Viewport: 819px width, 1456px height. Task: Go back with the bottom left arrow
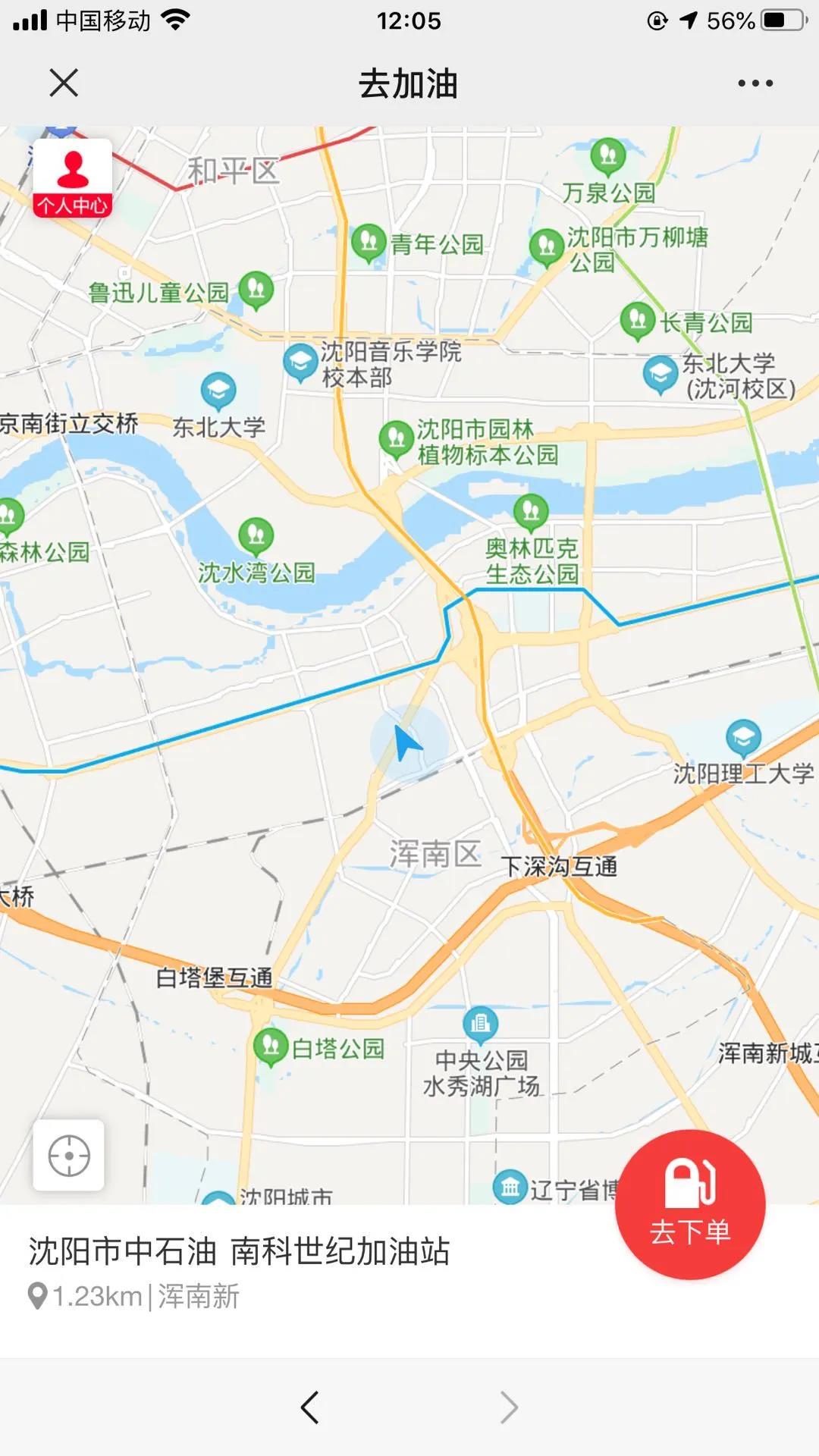(x=310, y=1407)
